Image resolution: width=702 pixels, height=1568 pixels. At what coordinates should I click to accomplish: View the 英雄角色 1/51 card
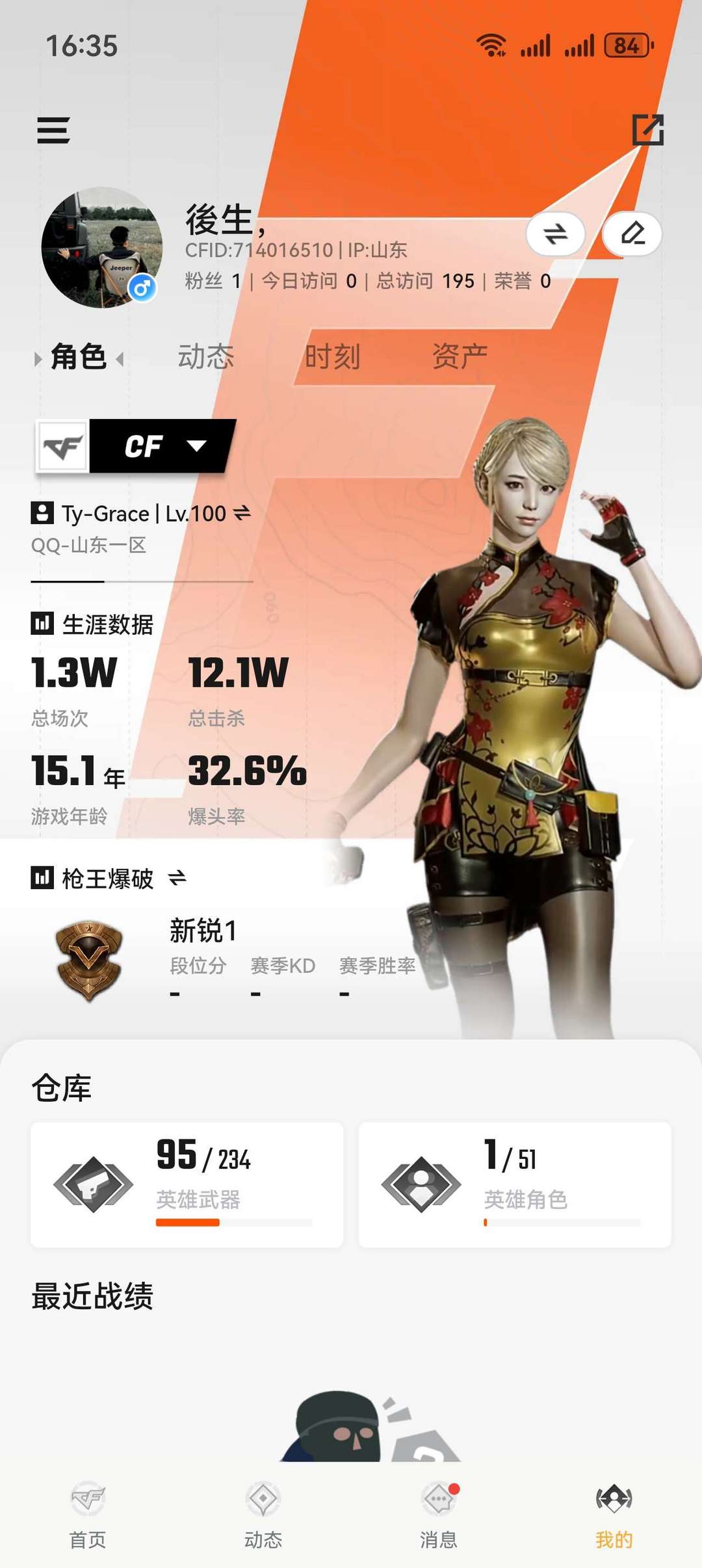click(x=517, y=1180)
